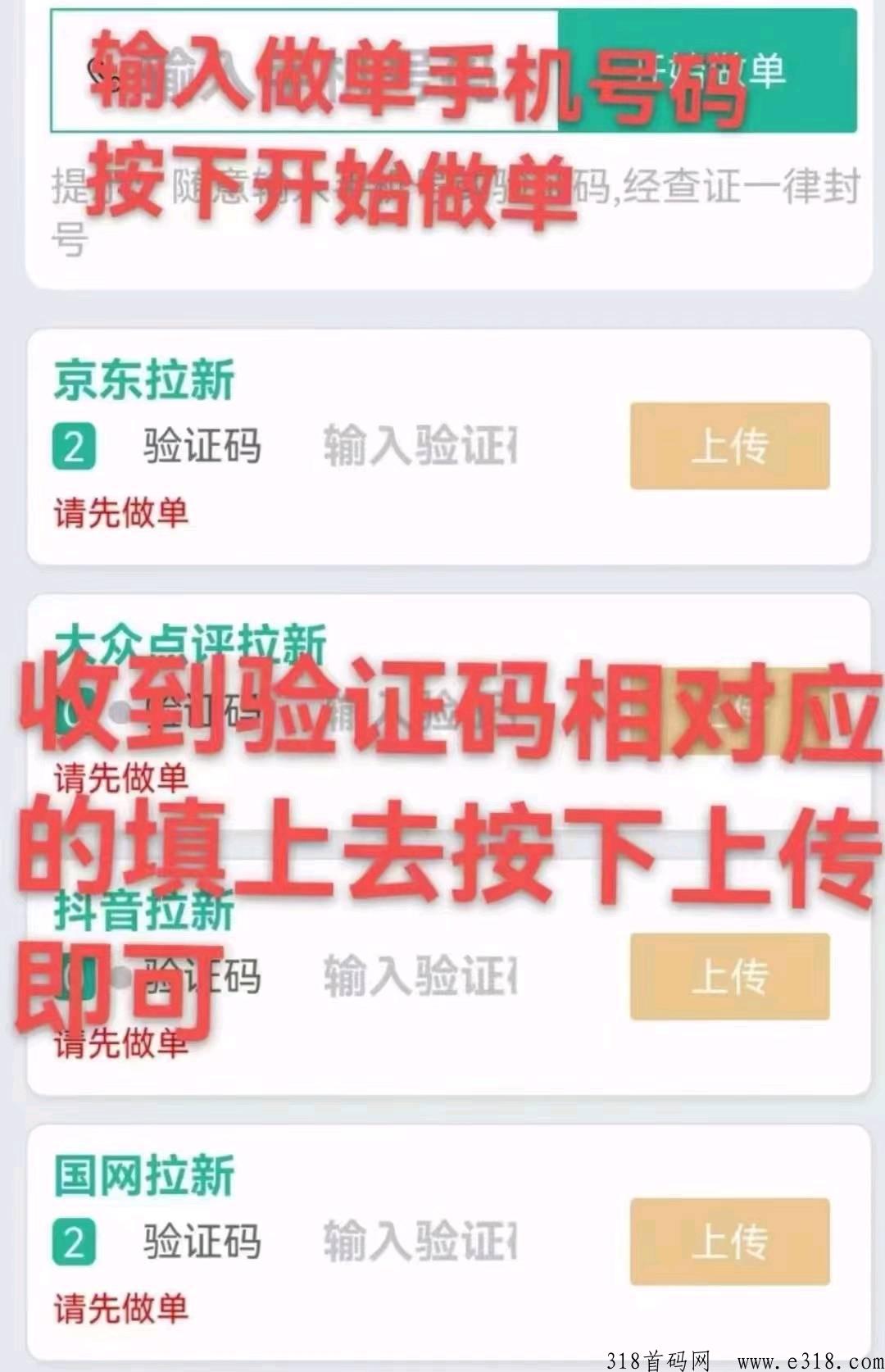Image resolution: width=885 pixels, height=1372 pixels.
Task: Tap the phone number input at top
Action: pos(303,71)
